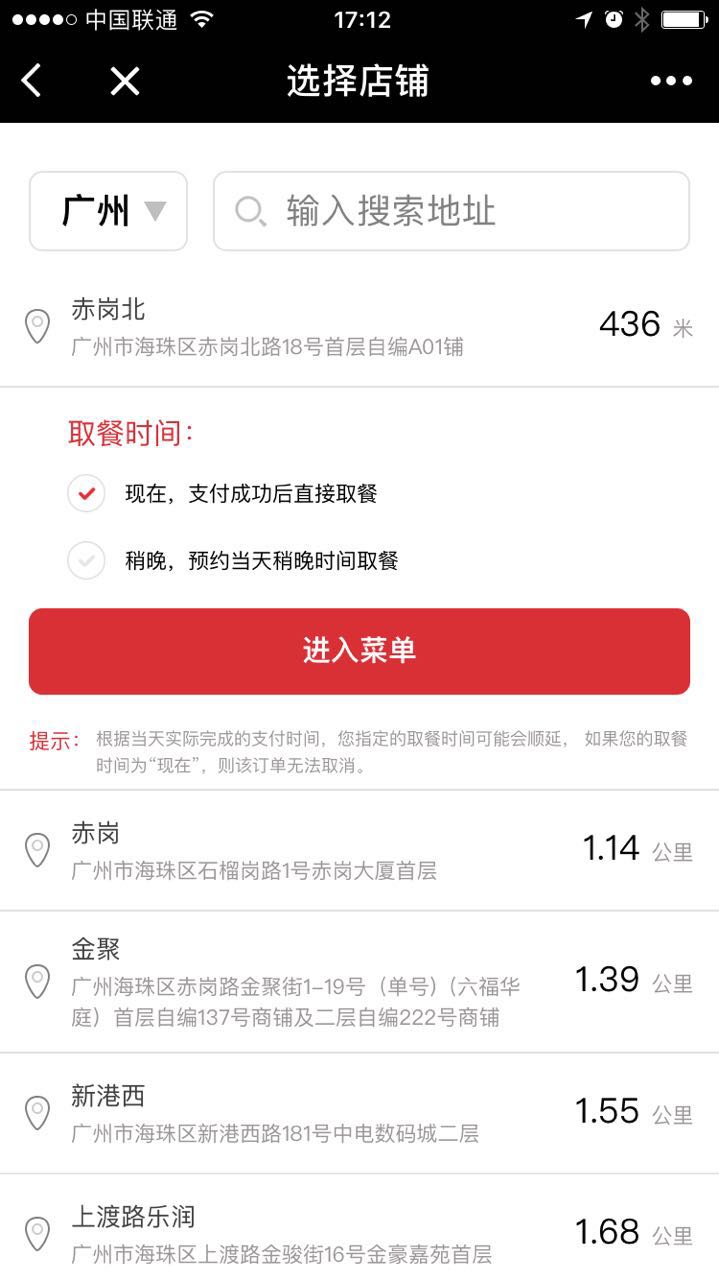Image resolution: width=719 pixels, height=1280 pixels.
Task: Select the 赤岗北 store
Action: pyautogui.click(x=359, y=327)
